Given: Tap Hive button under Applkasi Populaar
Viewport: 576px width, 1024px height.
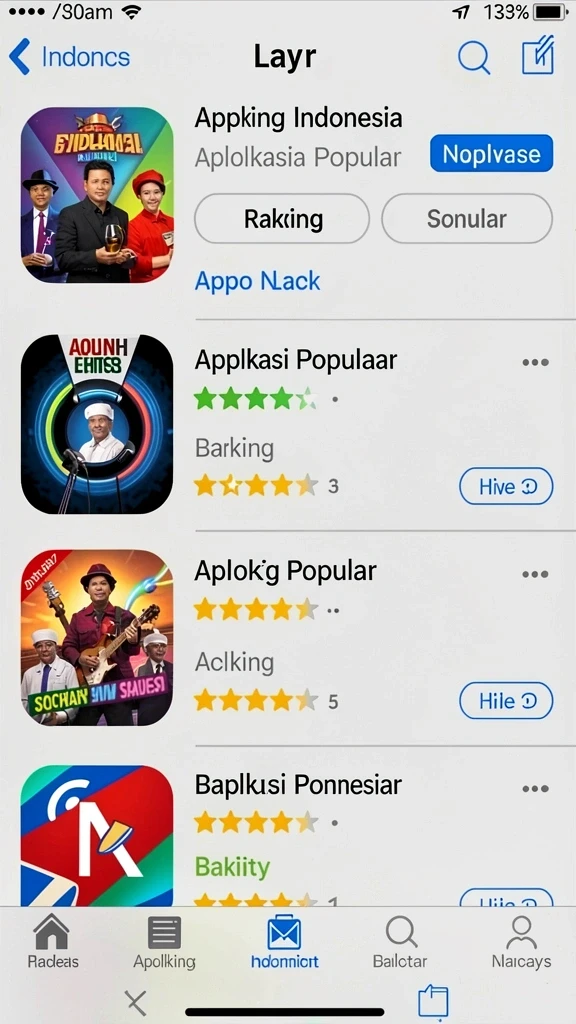Looking at the screenshot, I should pos(506,487).
